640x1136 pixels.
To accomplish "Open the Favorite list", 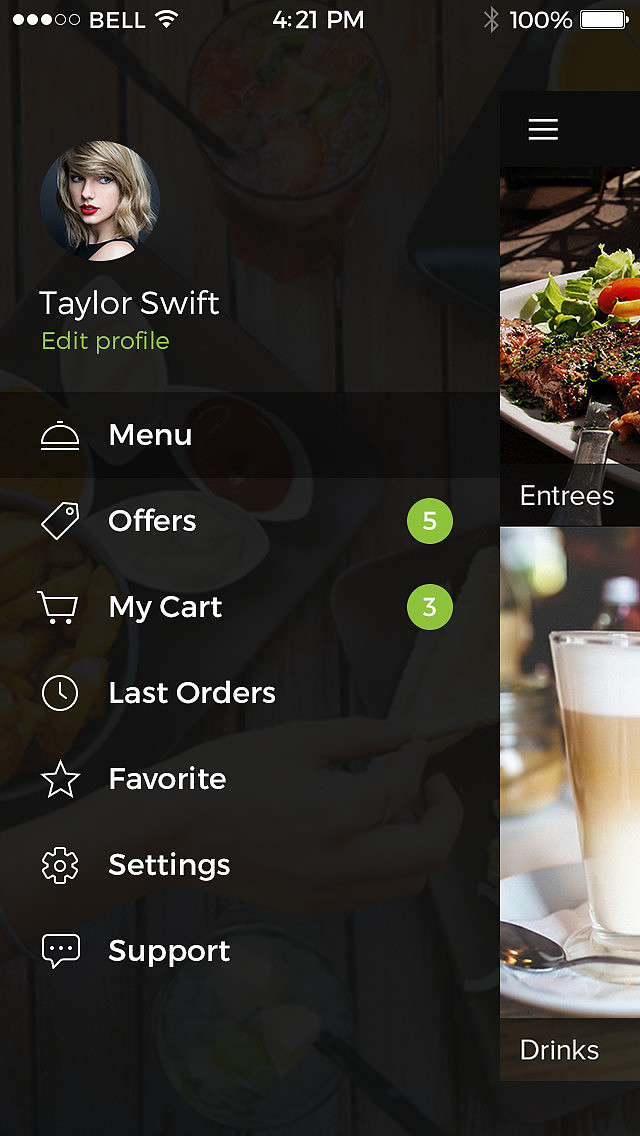I will click(249, 780).
